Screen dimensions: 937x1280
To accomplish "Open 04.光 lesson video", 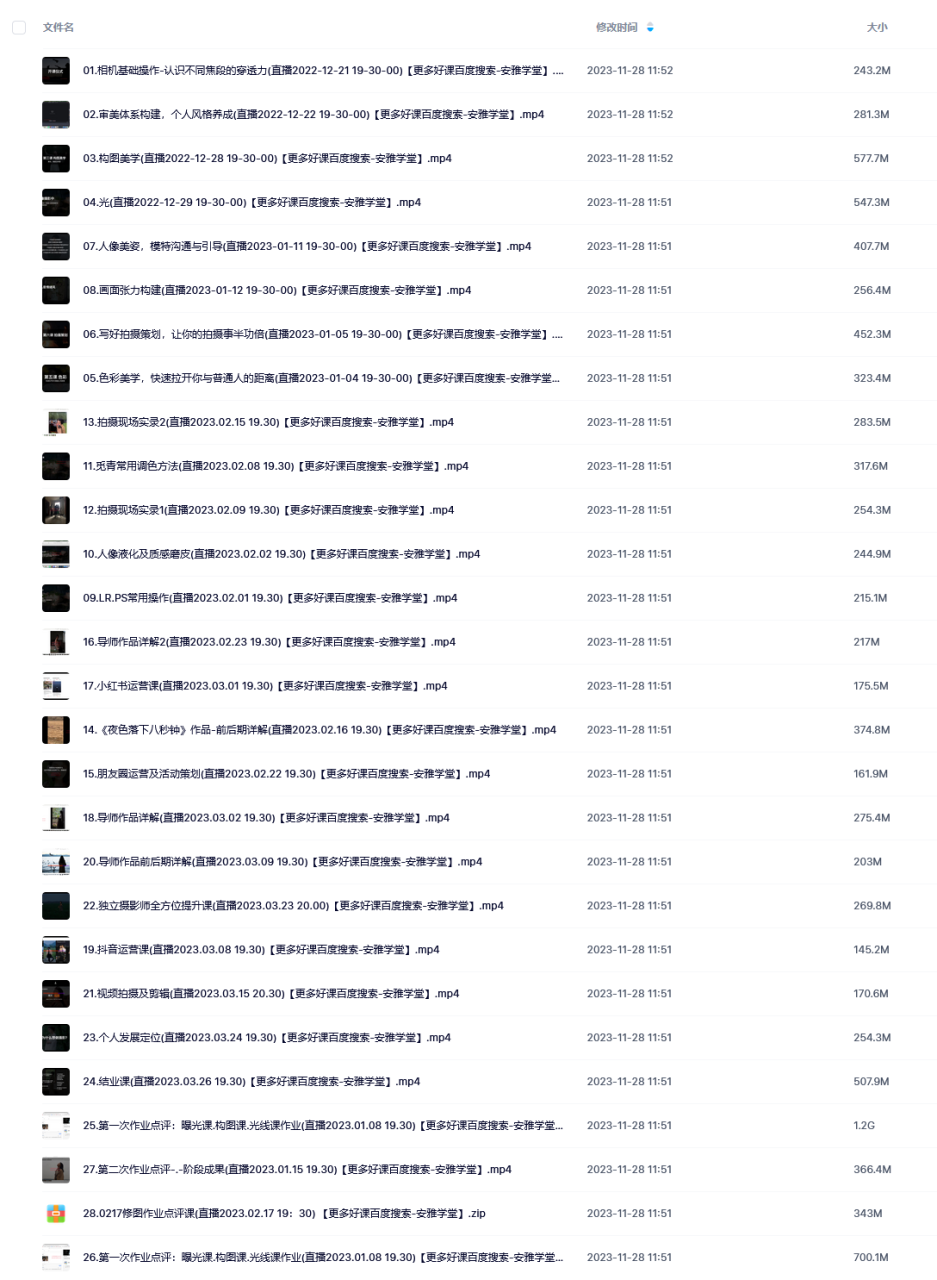I will pos(251,203).
